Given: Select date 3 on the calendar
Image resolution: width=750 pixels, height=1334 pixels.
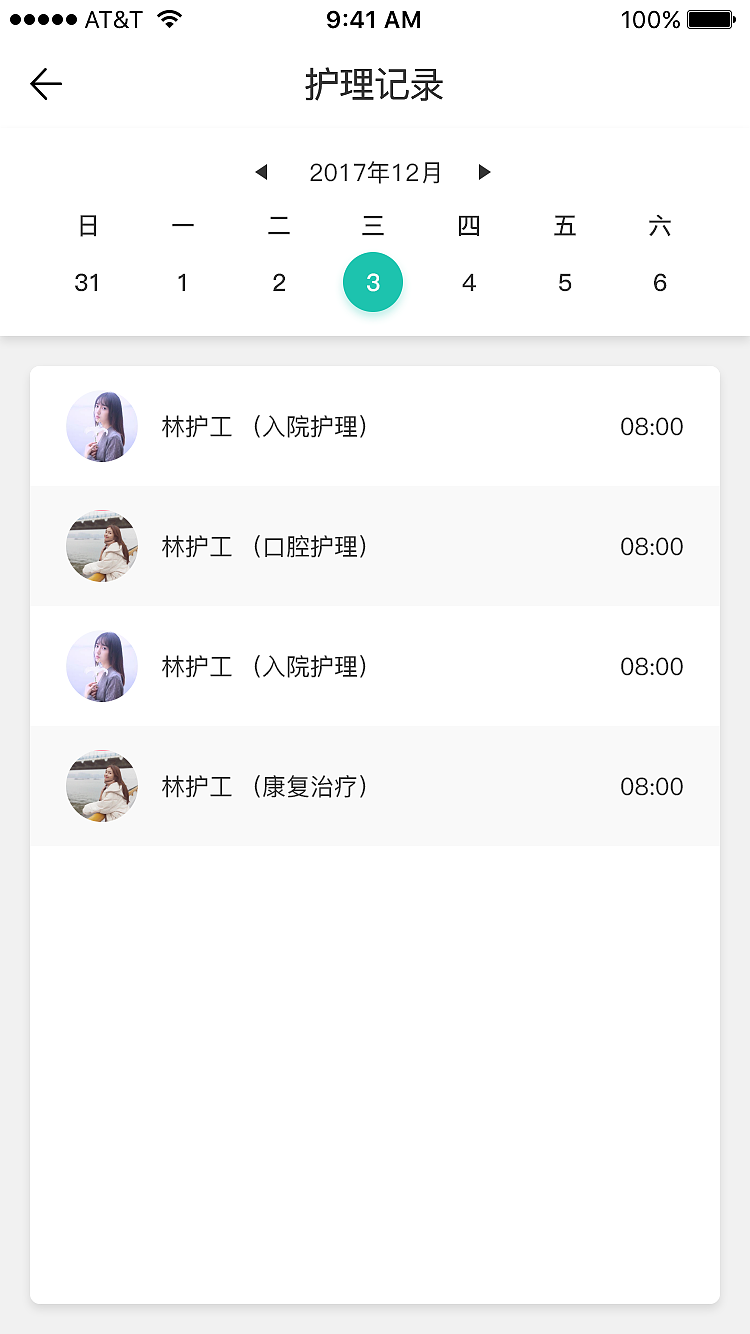Looking at the screenshot, I should [x=373, y=282].
